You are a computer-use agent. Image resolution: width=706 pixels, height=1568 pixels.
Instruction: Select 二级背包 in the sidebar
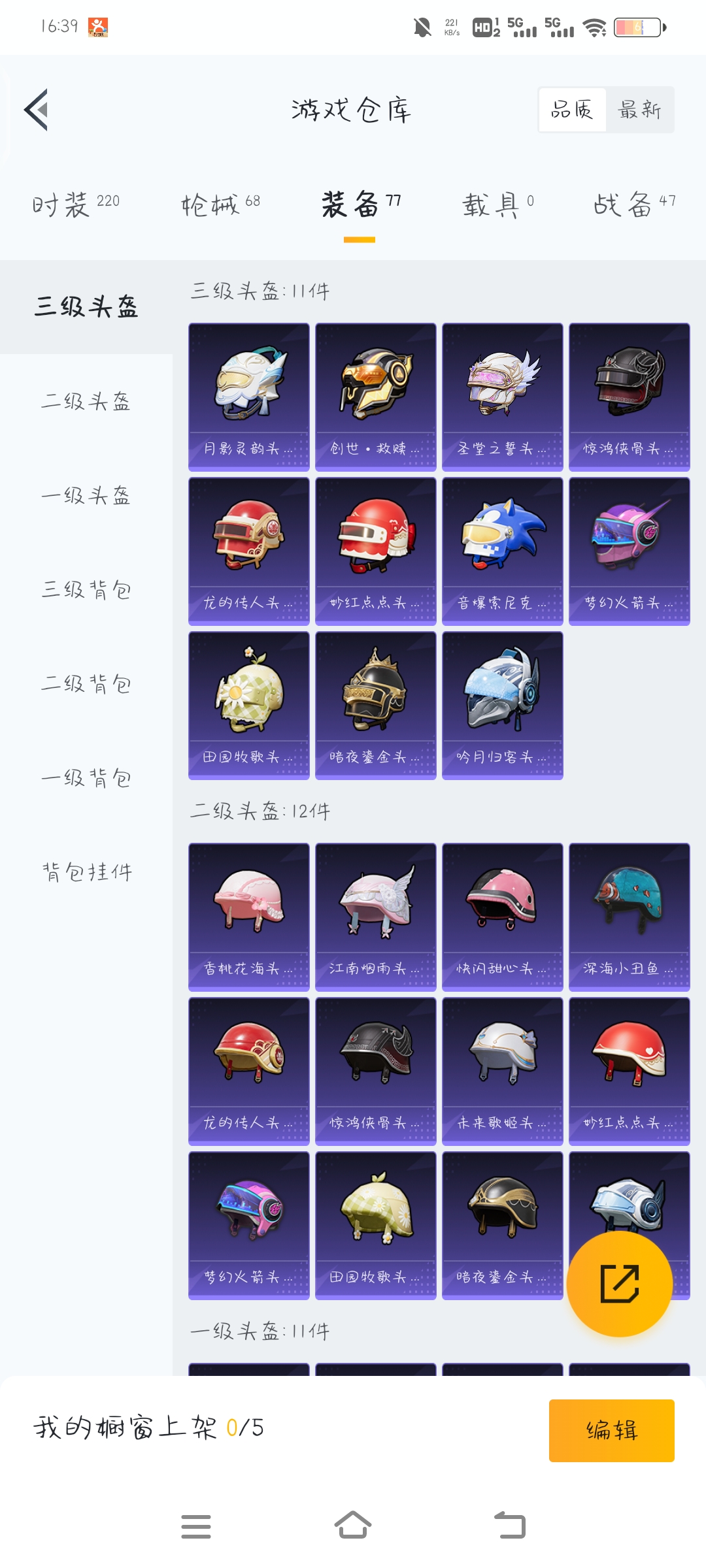(x=86, y=683)
